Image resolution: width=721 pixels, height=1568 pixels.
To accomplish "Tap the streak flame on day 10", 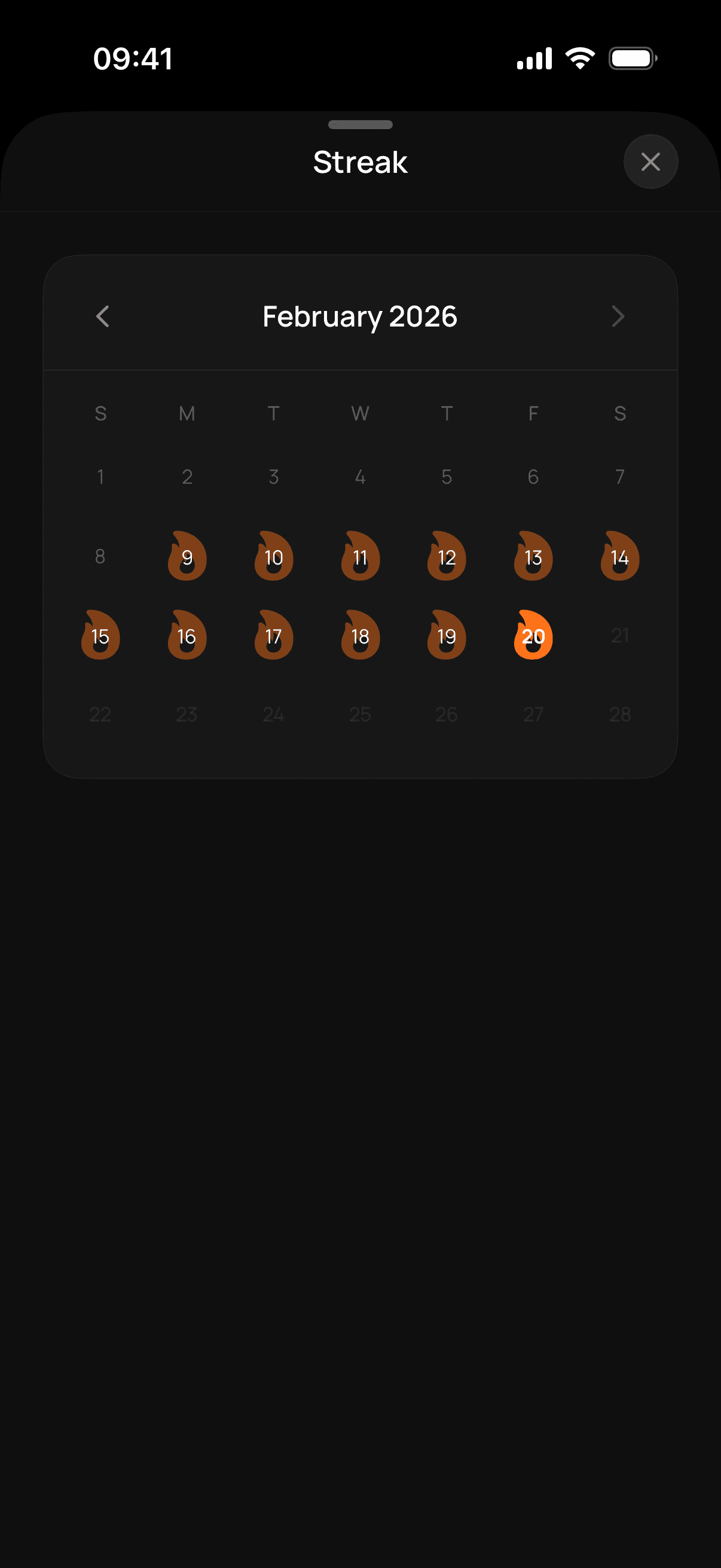I will pyautogui.click(x=273, y=557).
